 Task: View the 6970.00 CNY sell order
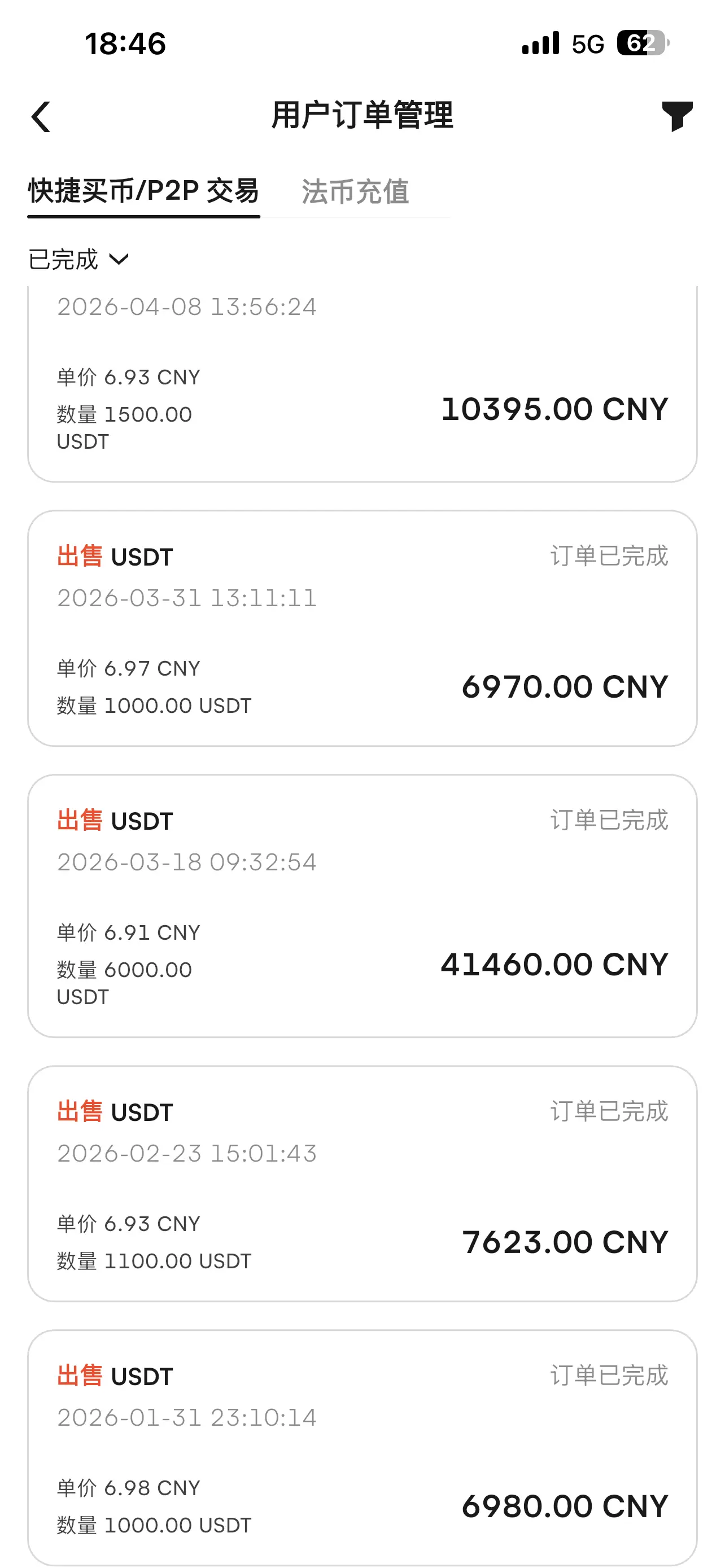(361, 628)
